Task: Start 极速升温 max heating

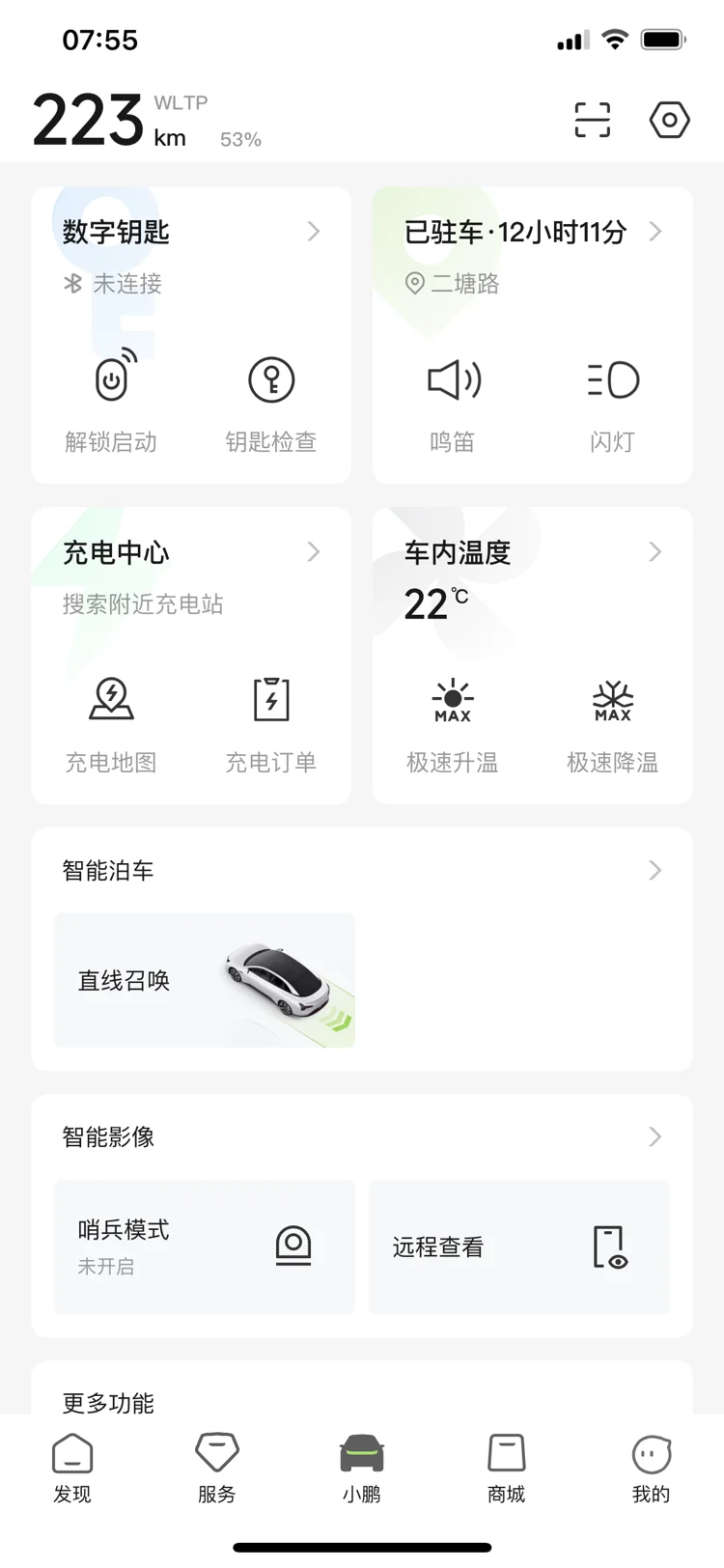Action: click(x=453, y=720)
